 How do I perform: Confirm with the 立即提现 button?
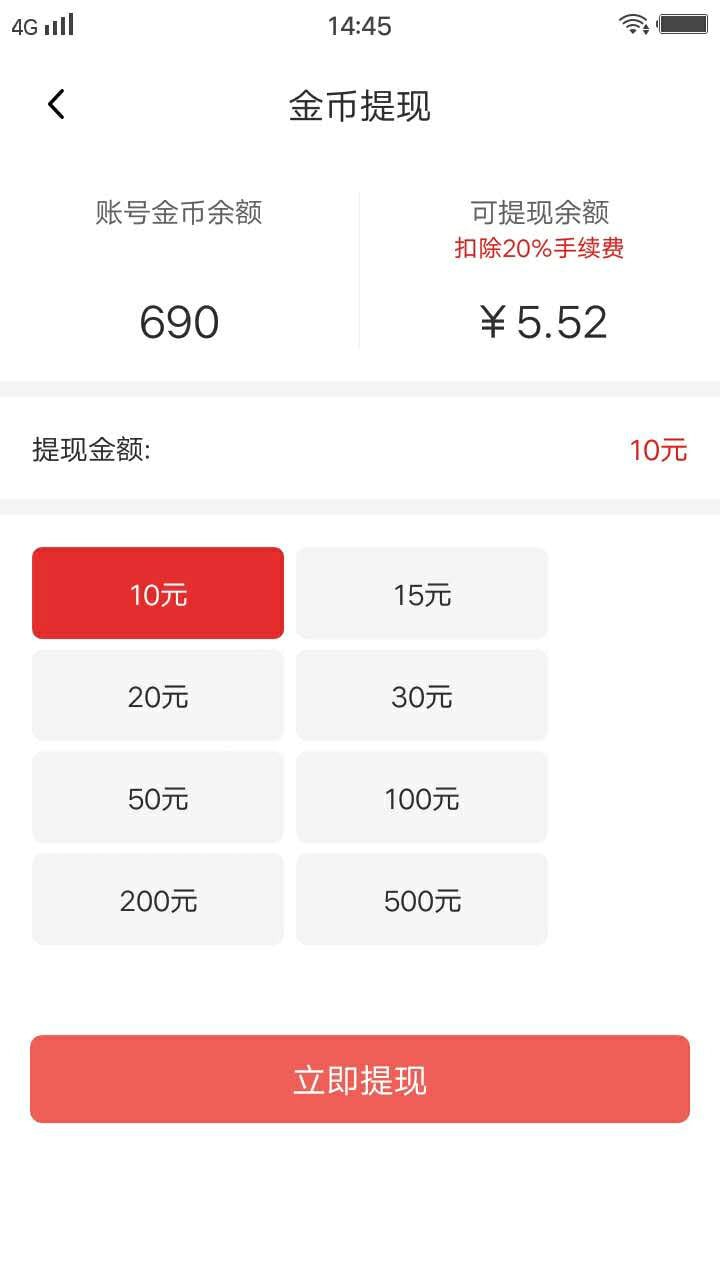tap(360, 1079)
